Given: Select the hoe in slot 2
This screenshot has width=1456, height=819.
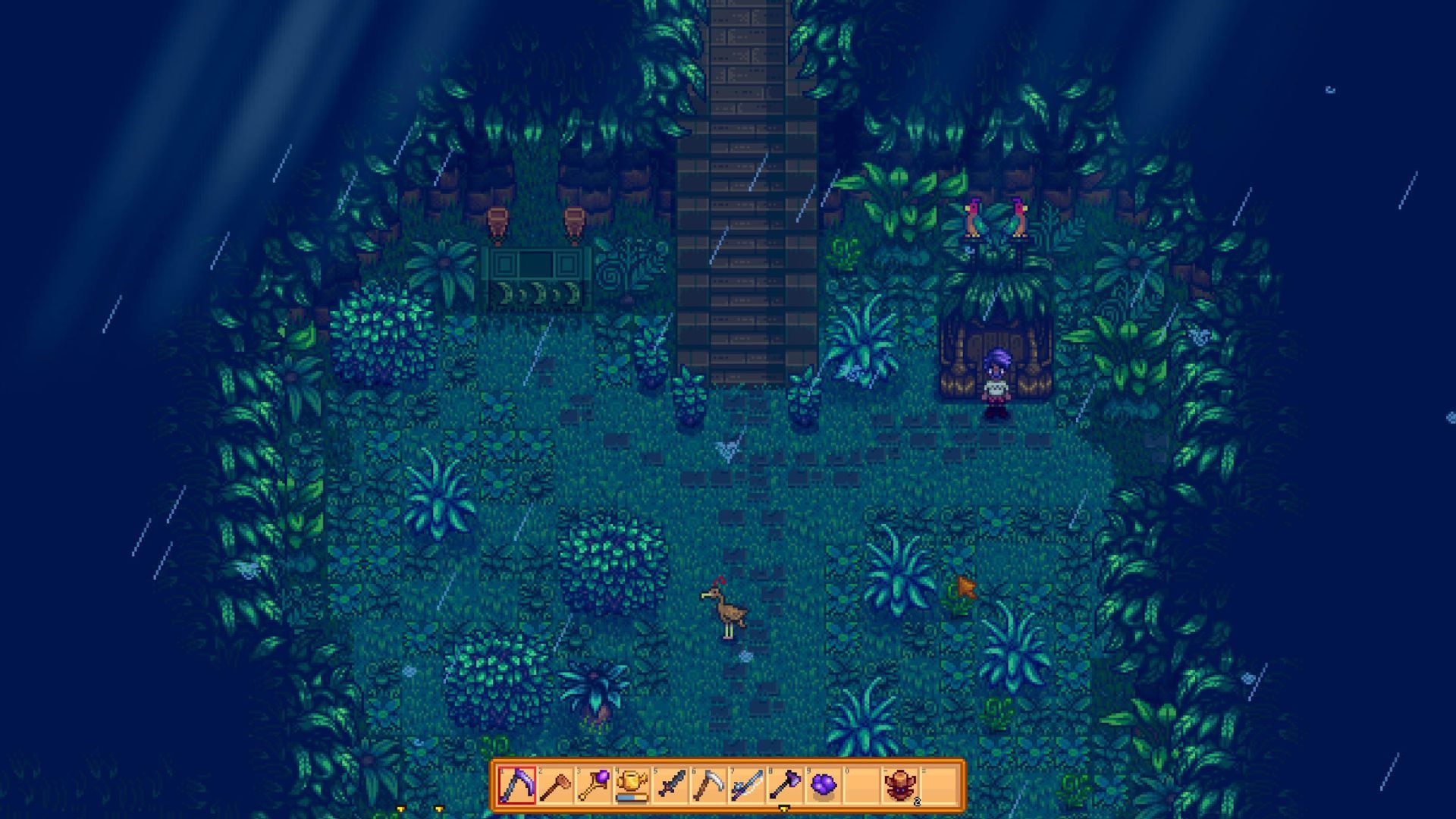Looking at the screenshot, I should click(556, 785).
